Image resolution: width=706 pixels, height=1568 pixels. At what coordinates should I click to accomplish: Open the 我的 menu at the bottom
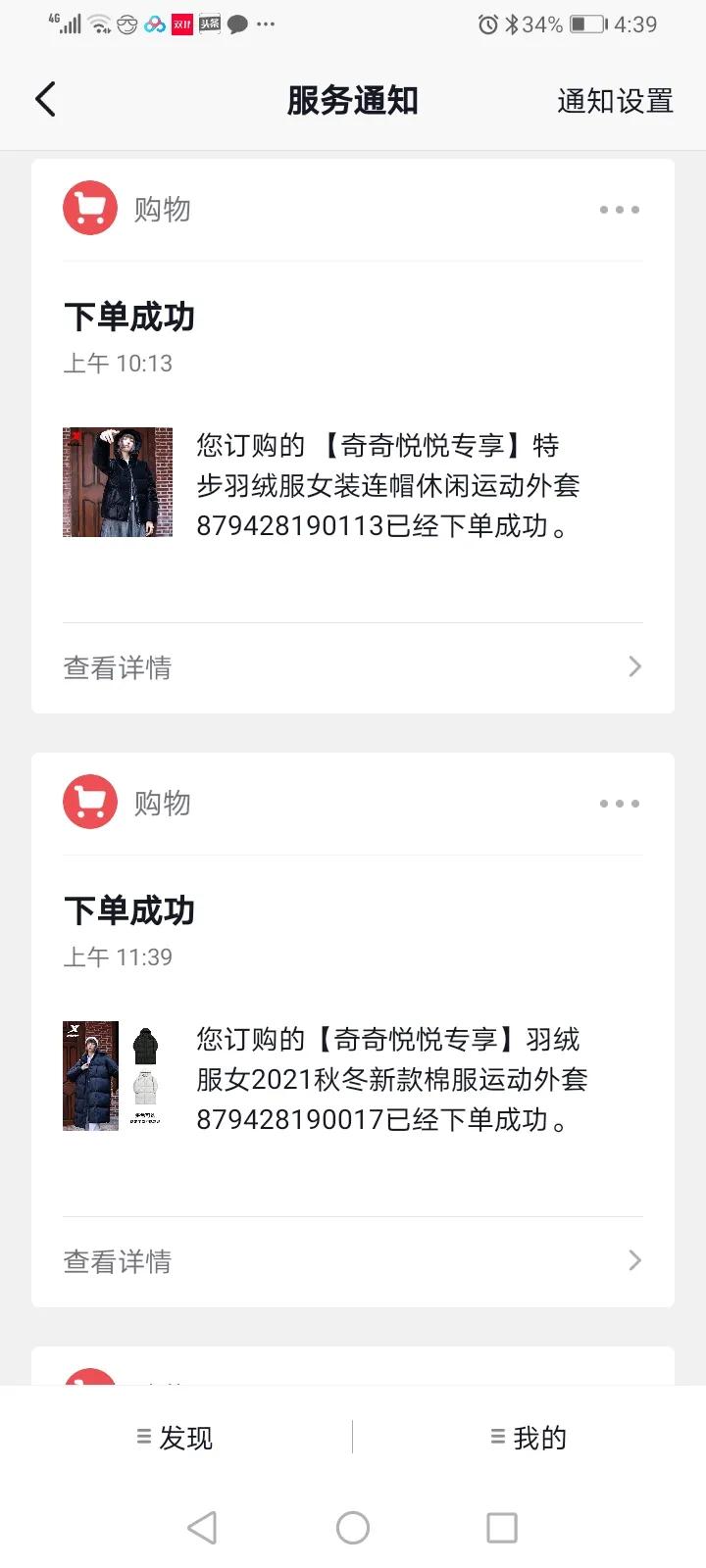[529, 1438]
